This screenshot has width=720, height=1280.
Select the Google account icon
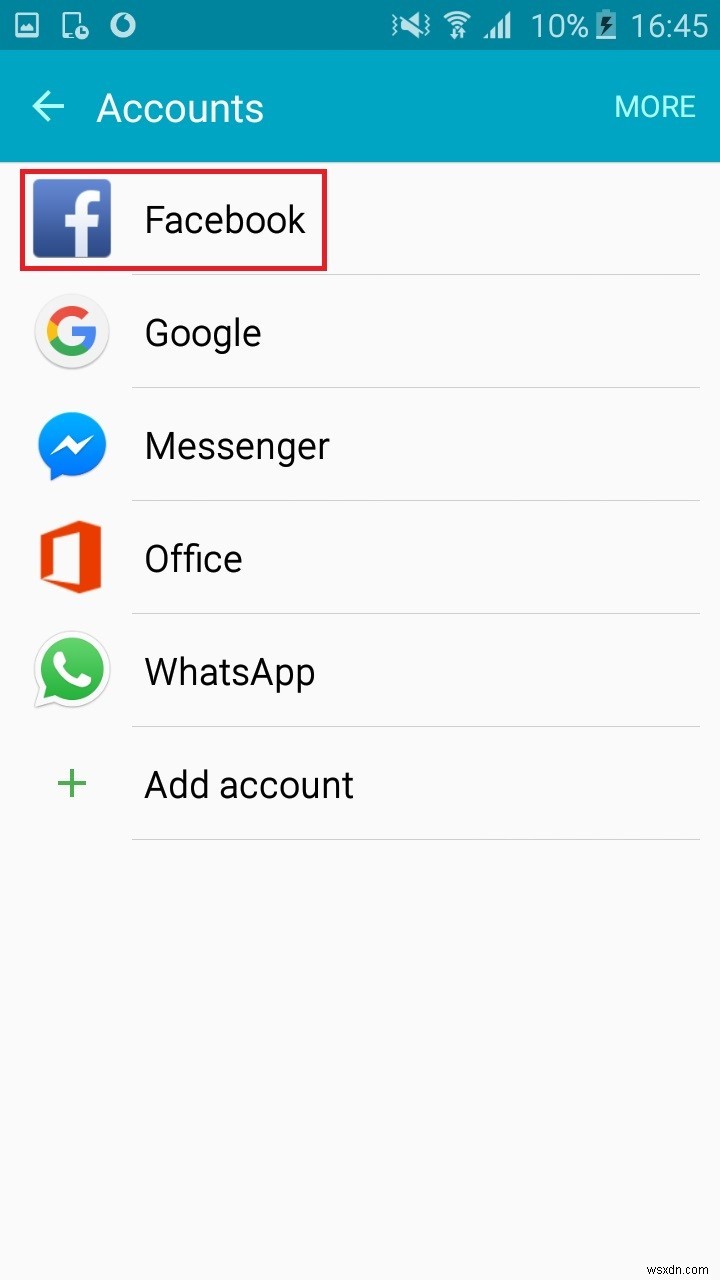pyautogui.click(x=72, y=332)
